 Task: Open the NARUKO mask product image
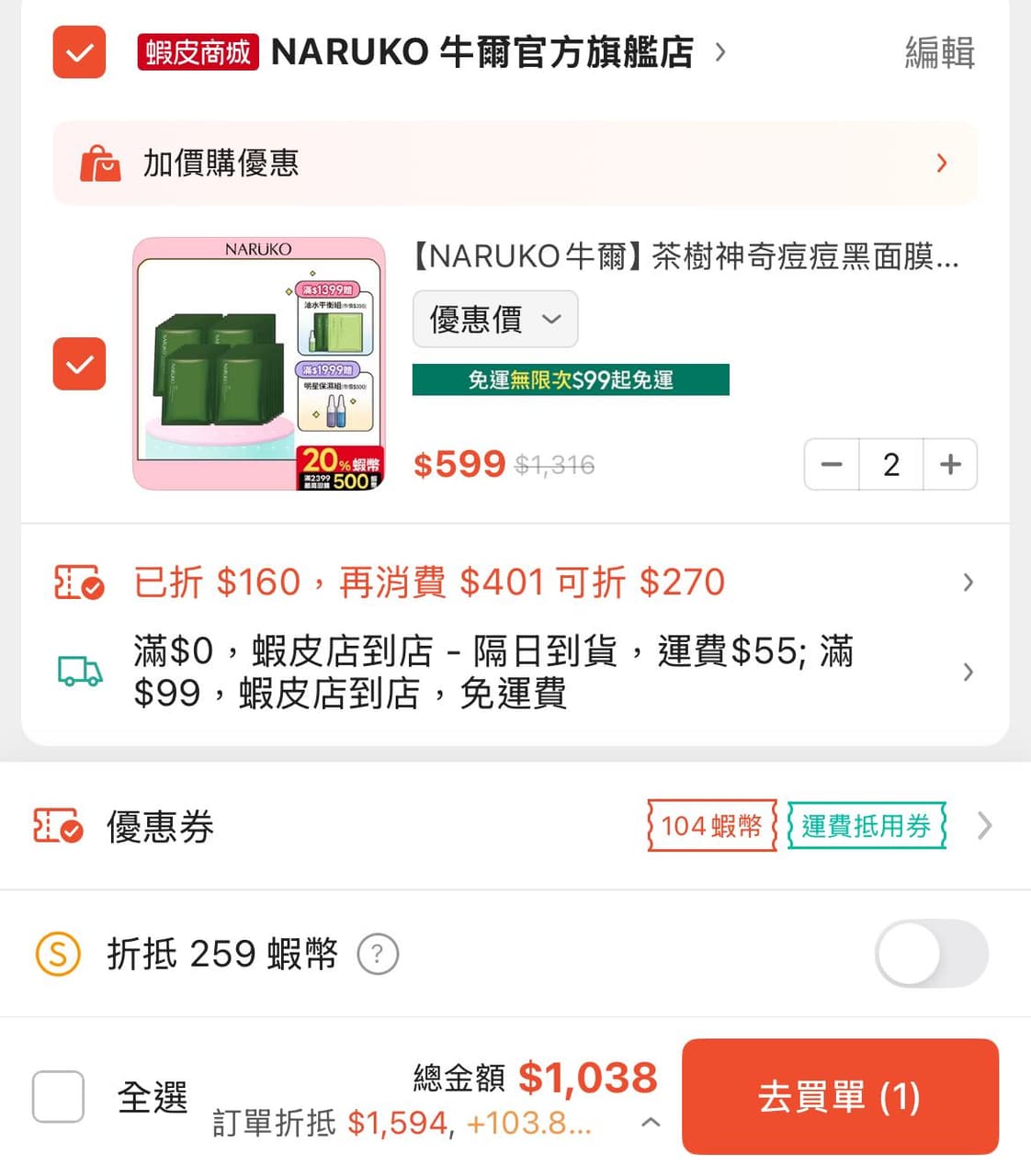[x=259, y=364]
